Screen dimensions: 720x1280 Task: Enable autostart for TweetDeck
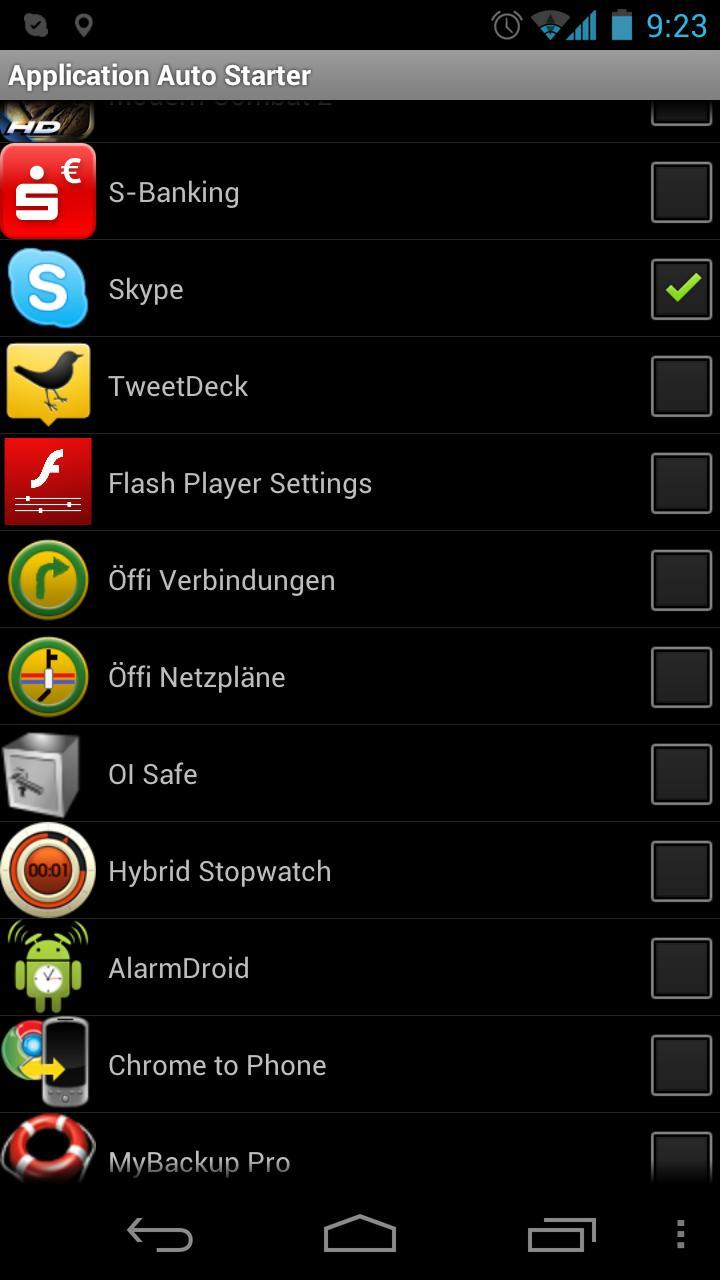pos(681,385)
